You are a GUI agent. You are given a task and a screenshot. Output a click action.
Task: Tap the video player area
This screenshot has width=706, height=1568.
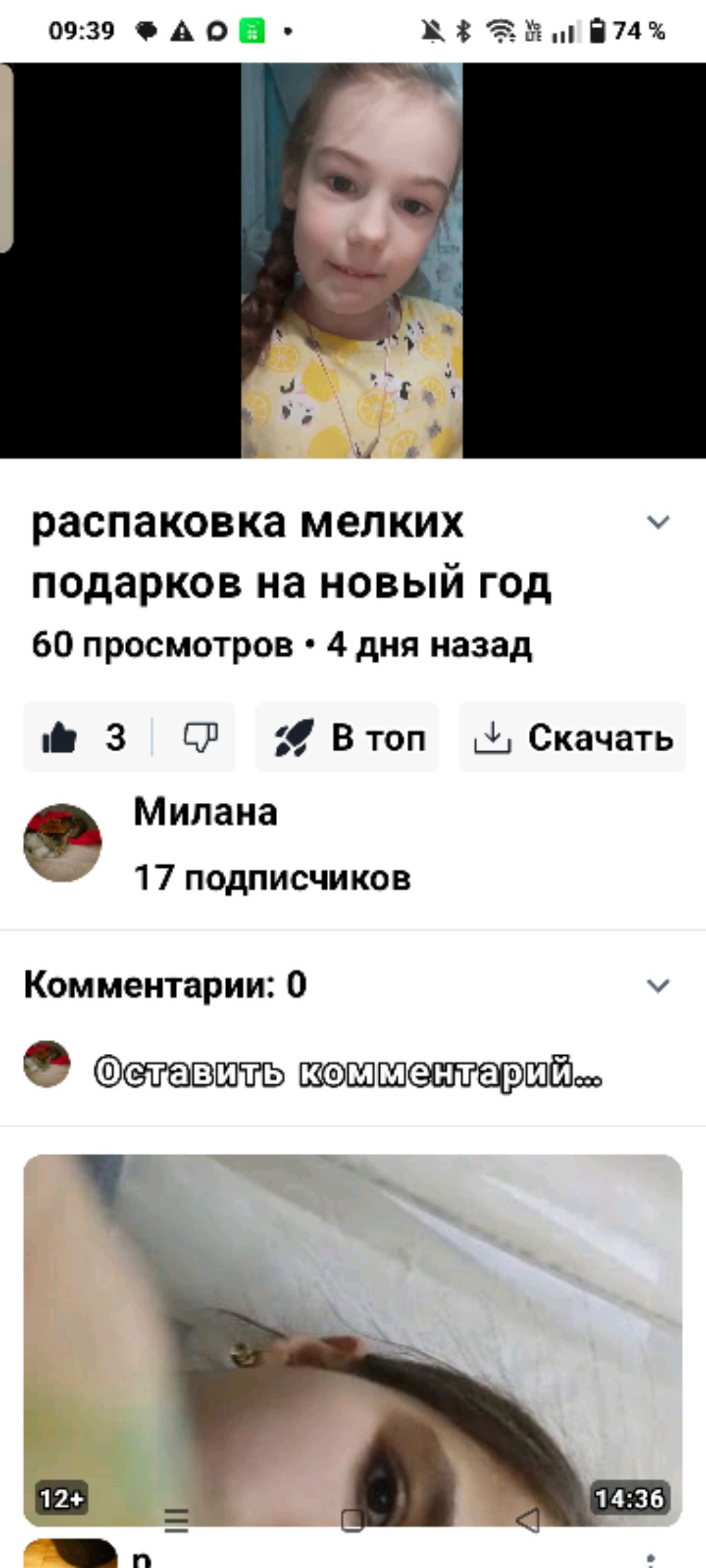(352, 261)
